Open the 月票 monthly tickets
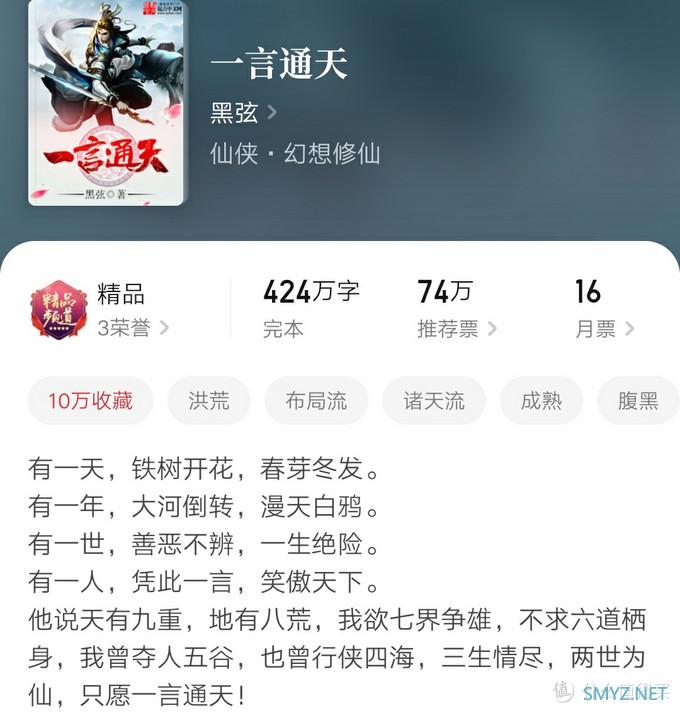 604,328
